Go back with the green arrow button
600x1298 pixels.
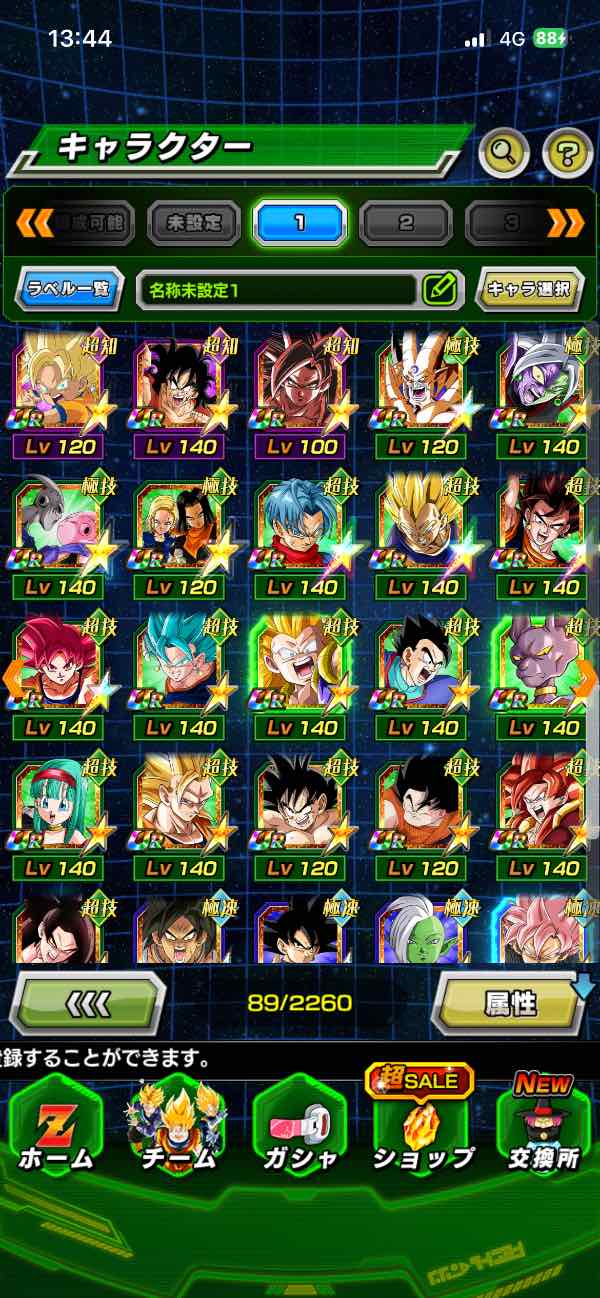pyautogui.click(x=87, y=1002)
